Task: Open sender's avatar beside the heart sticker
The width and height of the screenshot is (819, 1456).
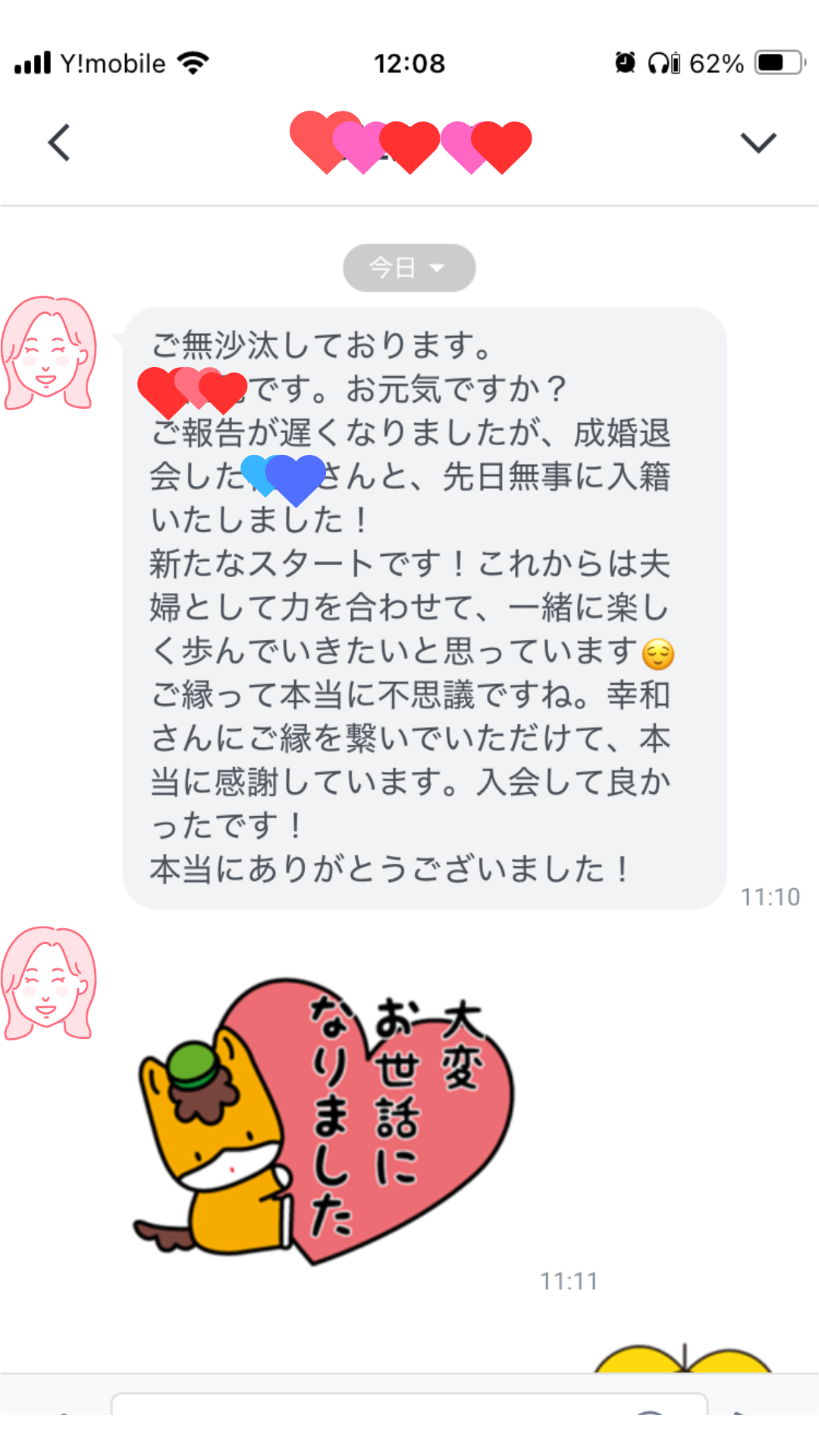Action: 49,983
